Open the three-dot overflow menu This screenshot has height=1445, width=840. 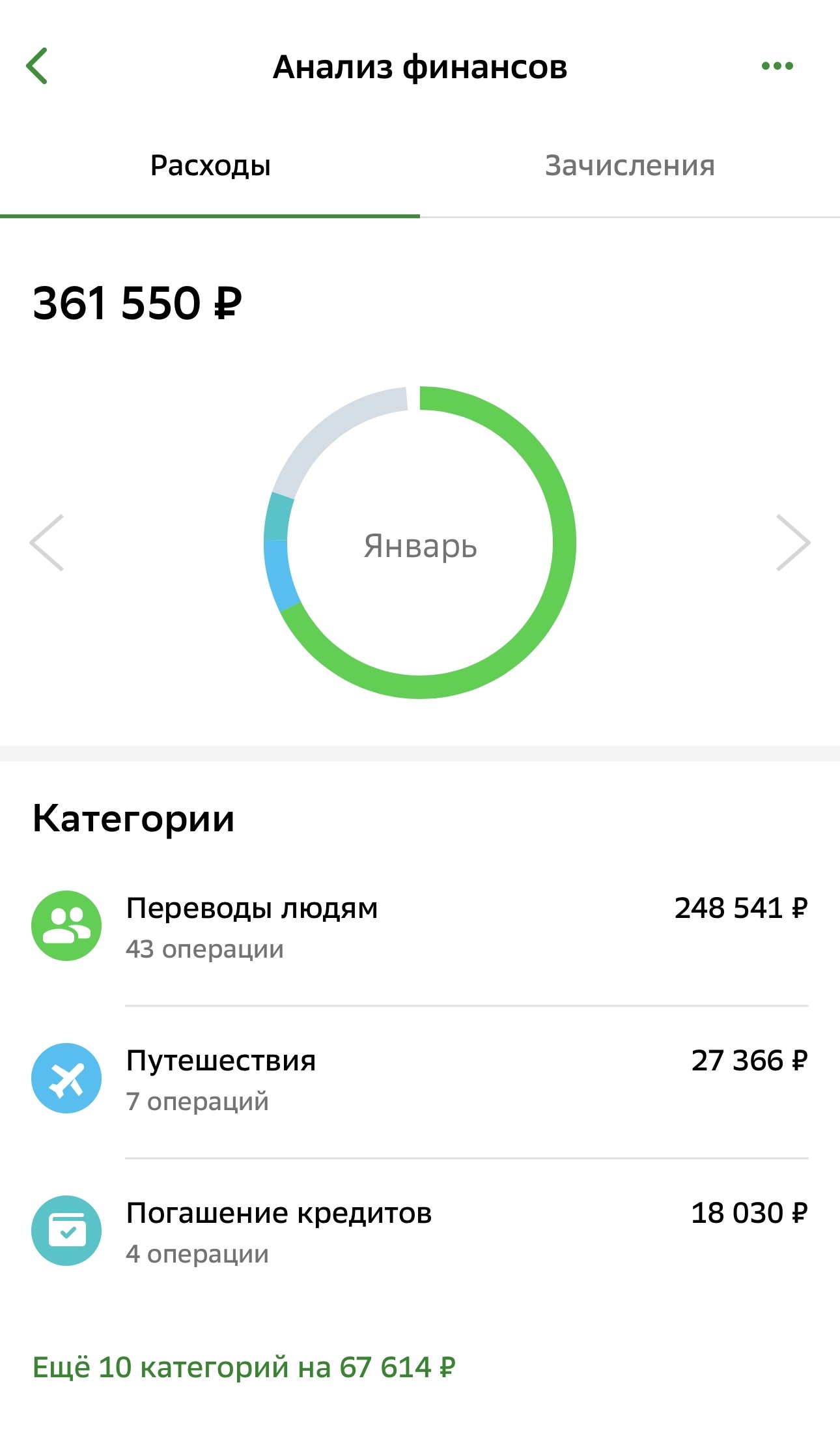click(777, 66)
